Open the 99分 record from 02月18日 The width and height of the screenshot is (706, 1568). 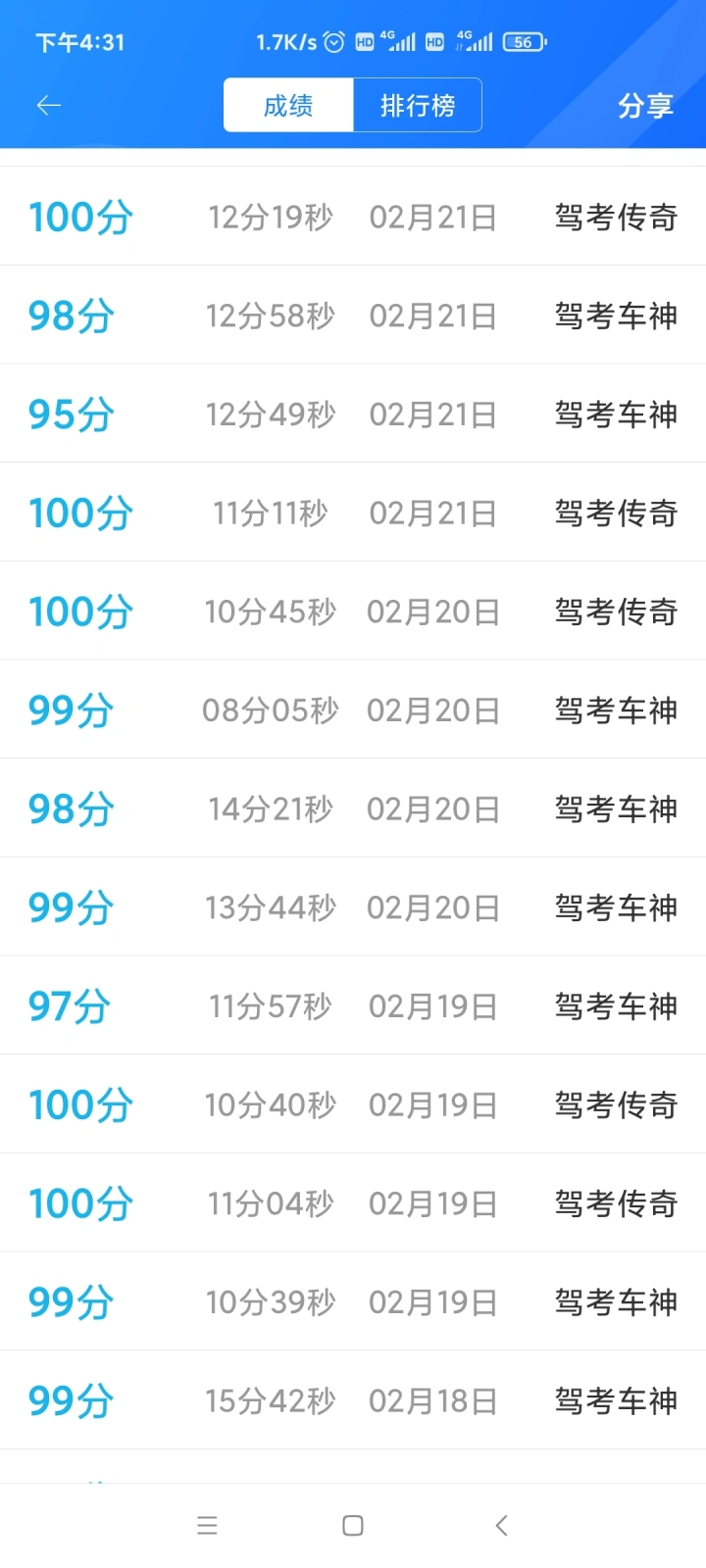click(353, 1400)
